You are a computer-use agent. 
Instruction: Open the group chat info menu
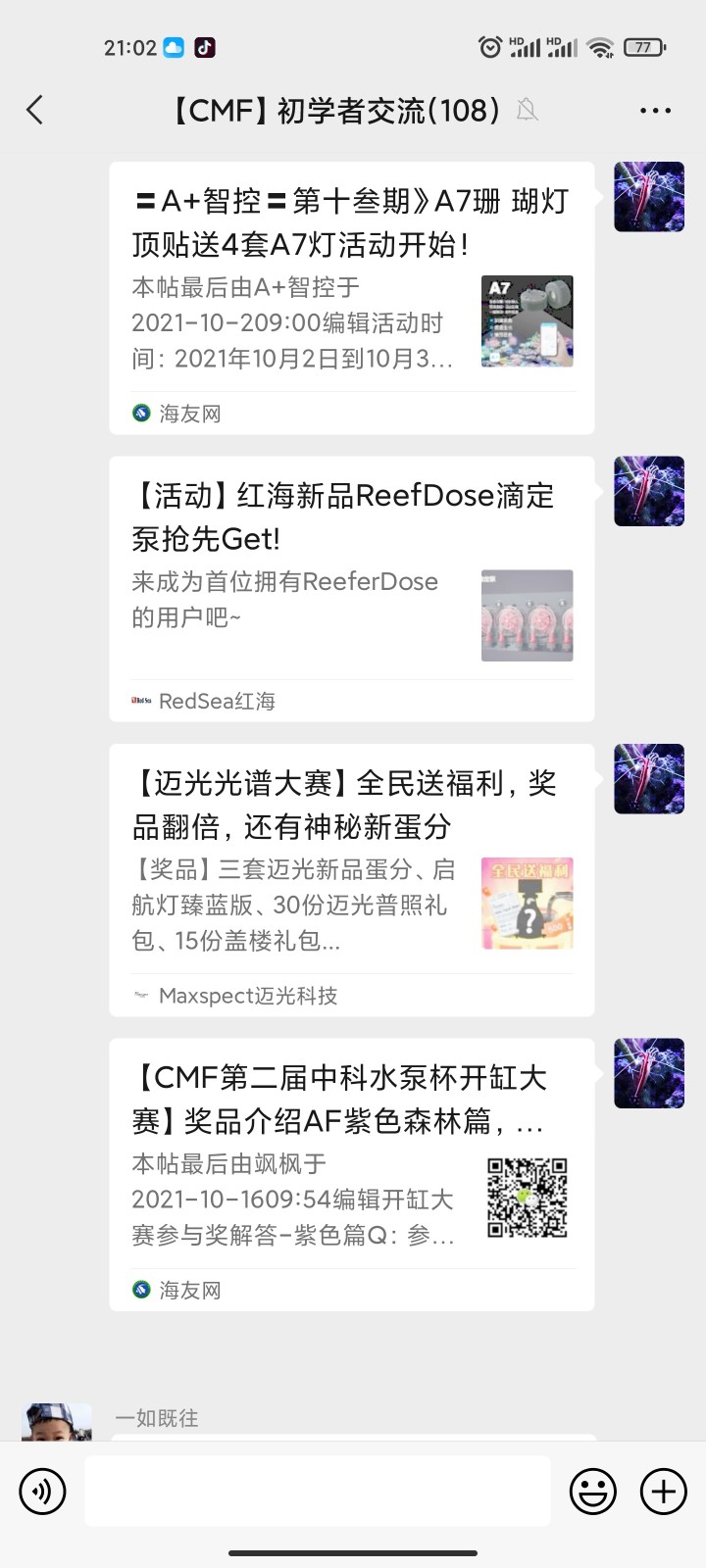coord(655,111)
